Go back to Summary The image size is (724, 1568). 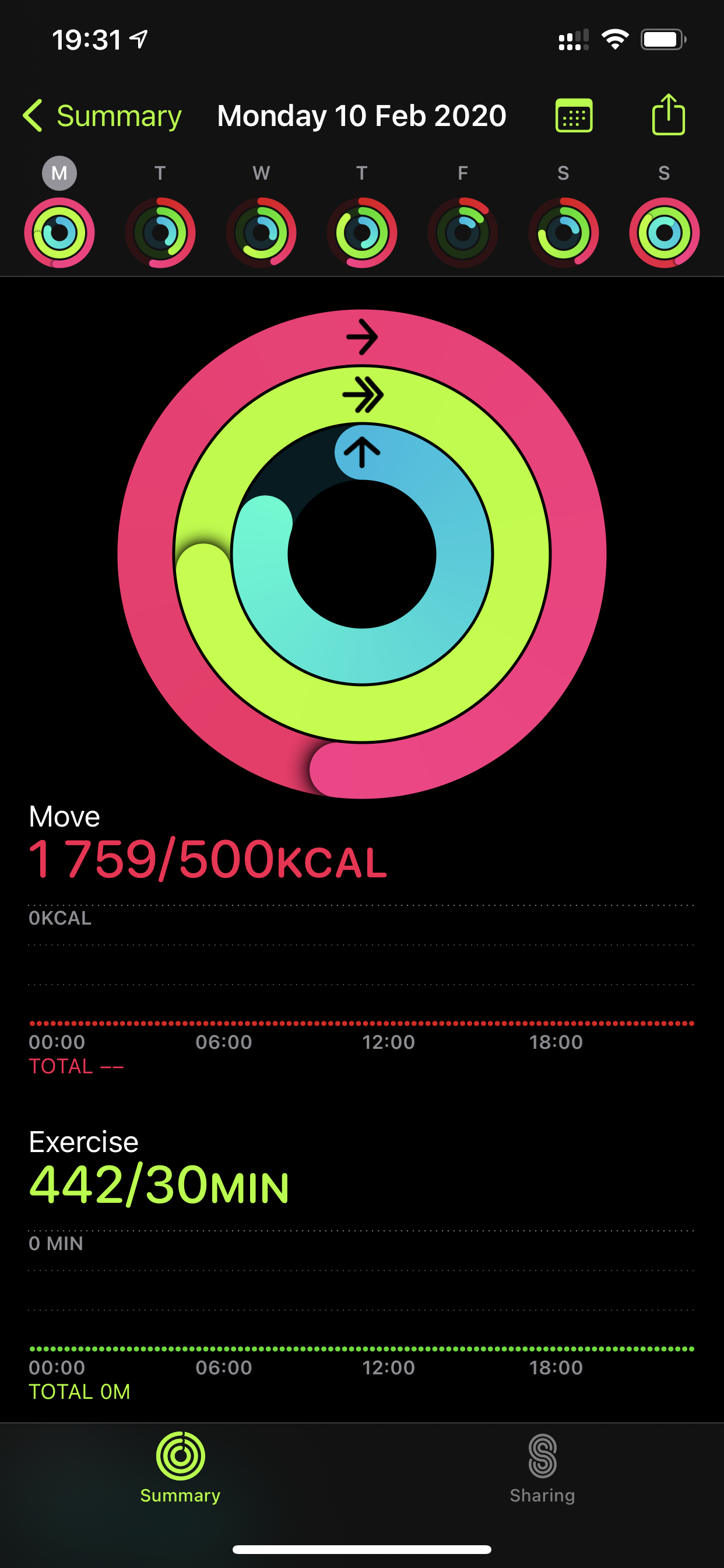click(102, 116)
